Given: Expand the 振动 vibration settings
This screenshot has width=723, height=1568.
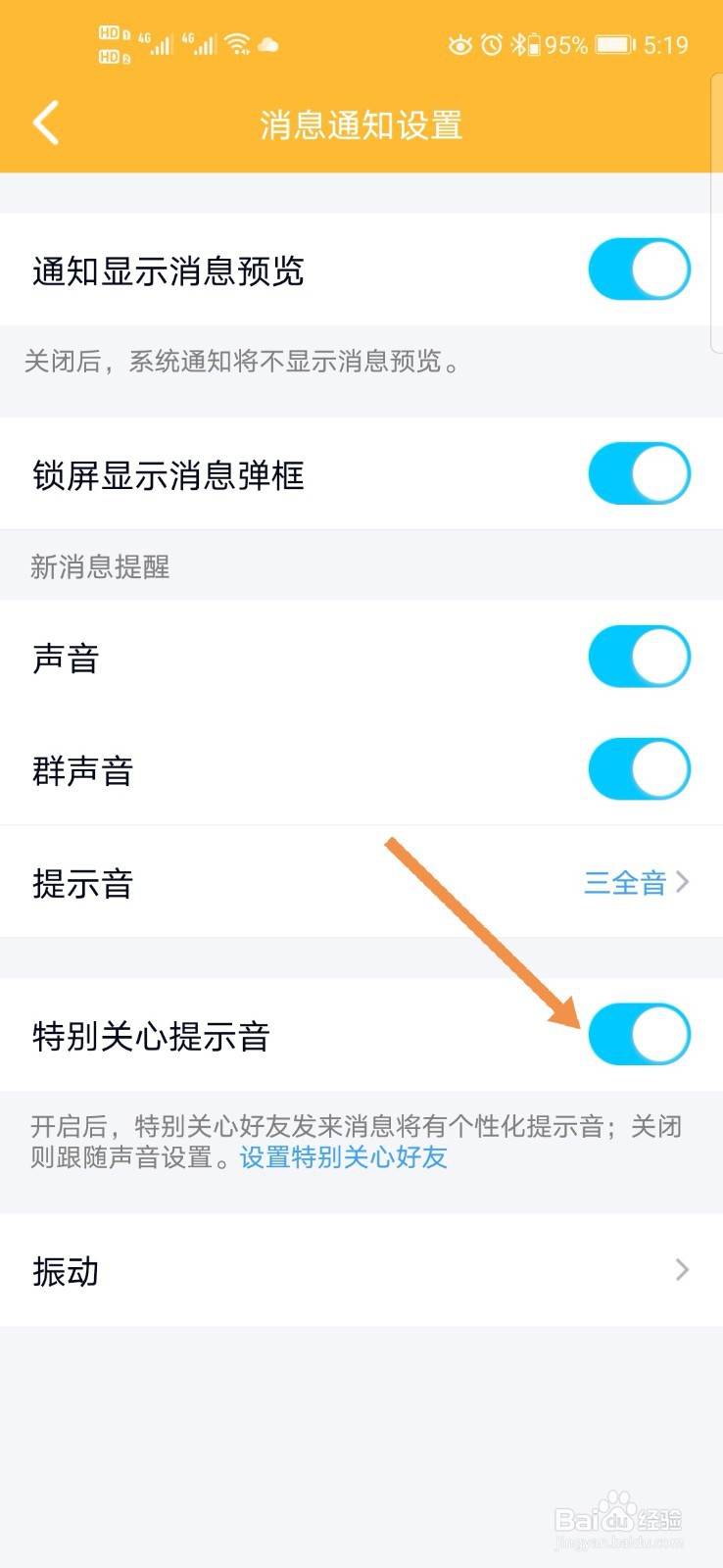Looking at the screenshot, I should pyautogui.click(x=361, y=1271).
